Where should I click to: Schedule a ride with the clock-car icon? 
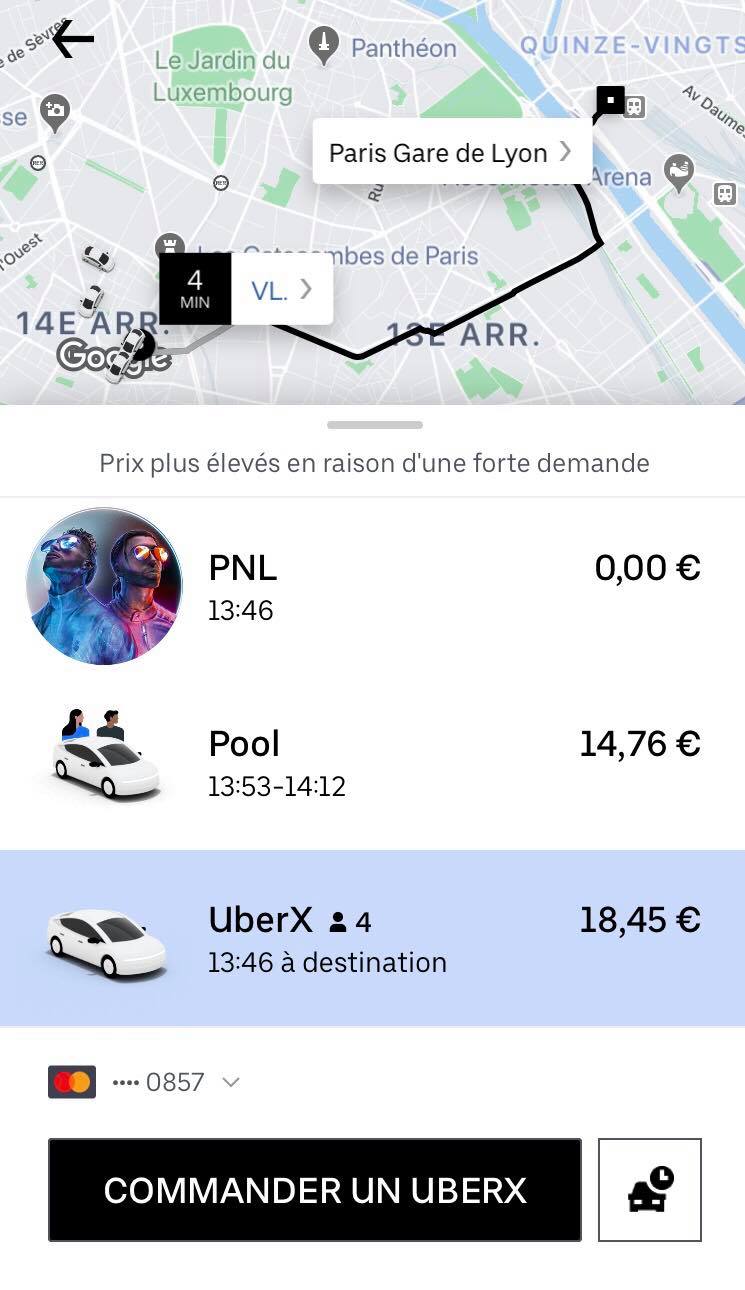(x=650, y=1190)
